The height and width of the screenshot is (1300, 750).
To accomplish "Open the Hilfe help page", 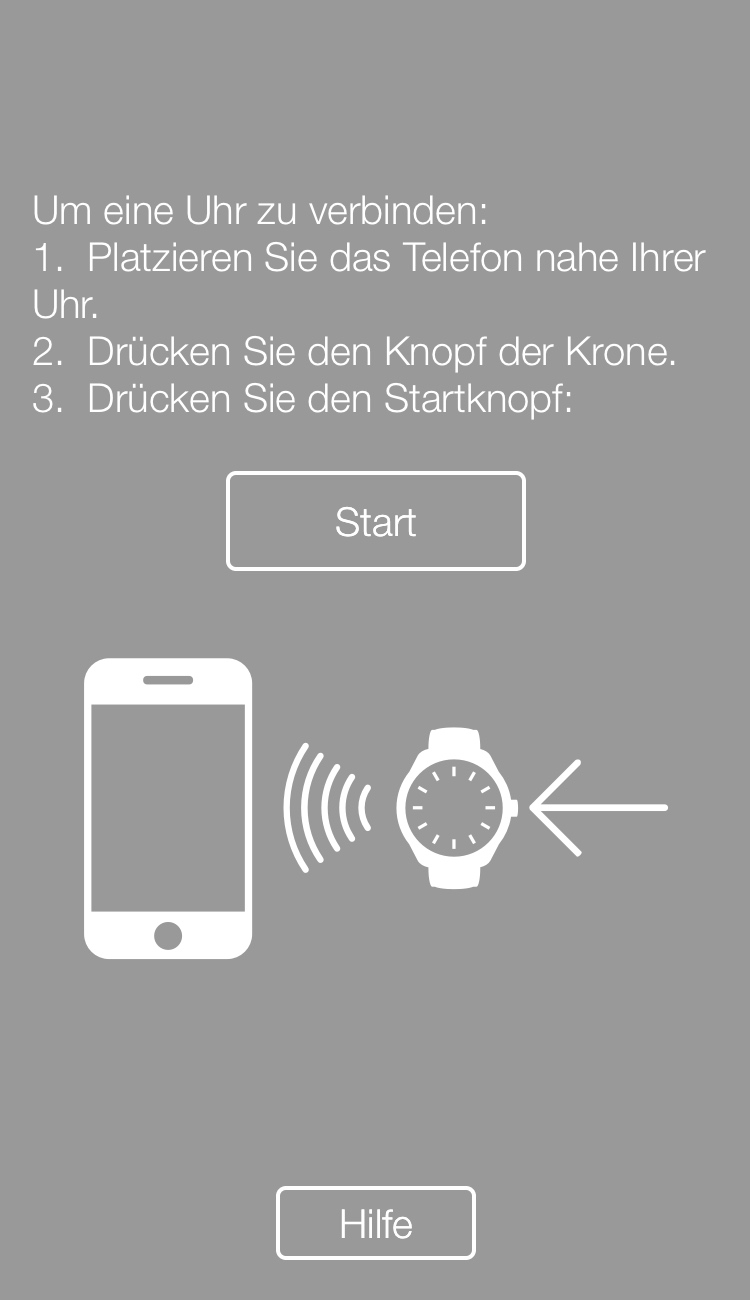I will (376, 1223).
